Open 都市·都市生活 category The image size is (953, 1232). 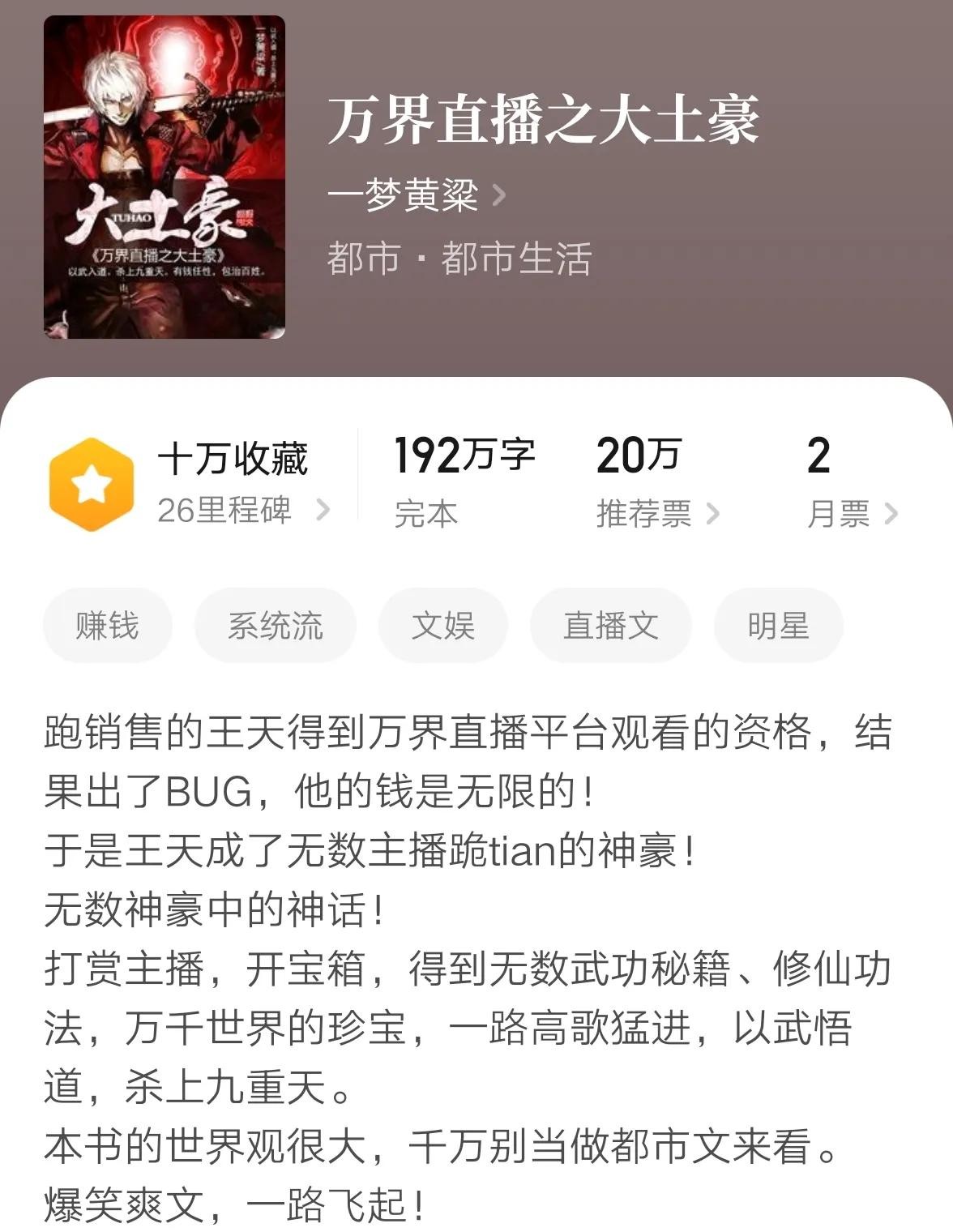459,259
